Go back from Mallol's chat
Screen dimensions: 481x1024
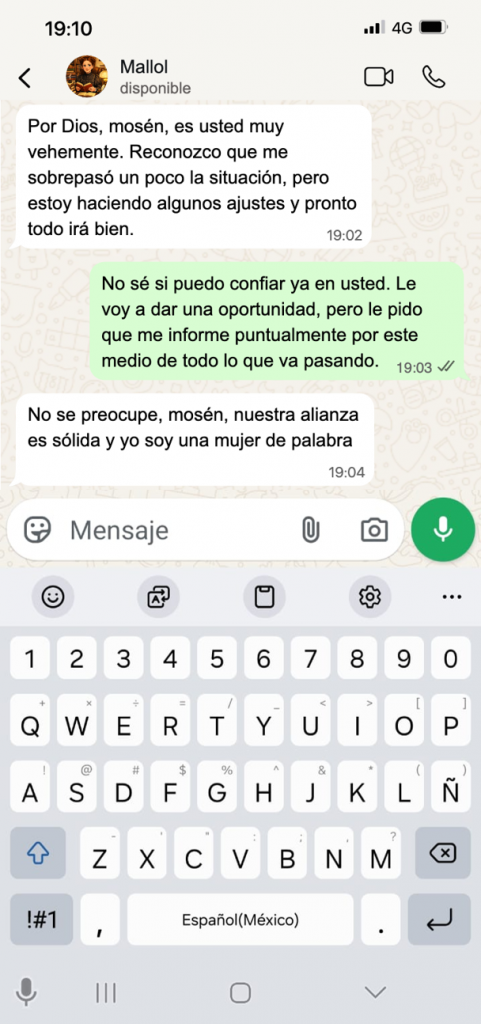click(24, 78)
